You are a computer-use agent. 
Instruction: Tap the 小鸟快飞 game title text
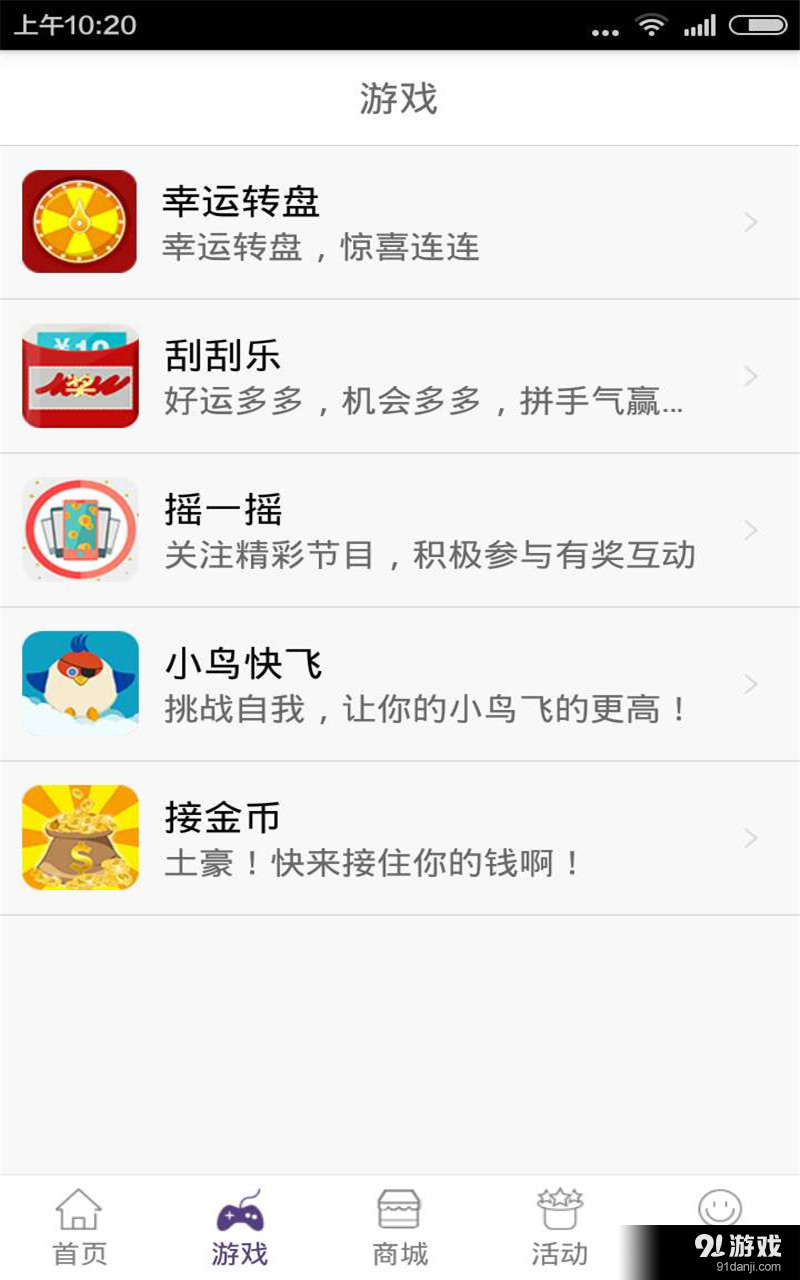(x=243, y=662)
